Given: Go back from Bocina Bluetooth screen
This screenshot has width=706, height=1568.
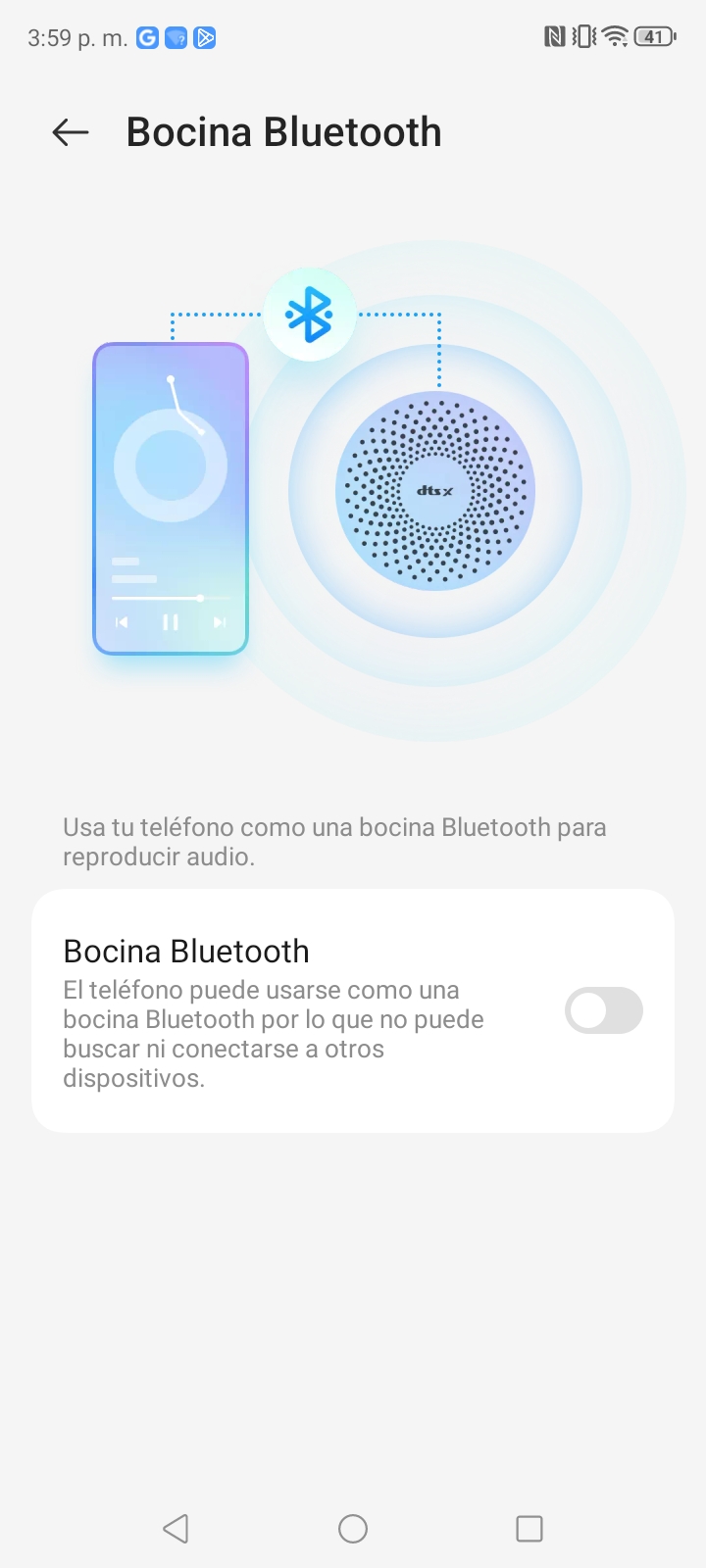Looking at the screenshot, I should [71, 132].
